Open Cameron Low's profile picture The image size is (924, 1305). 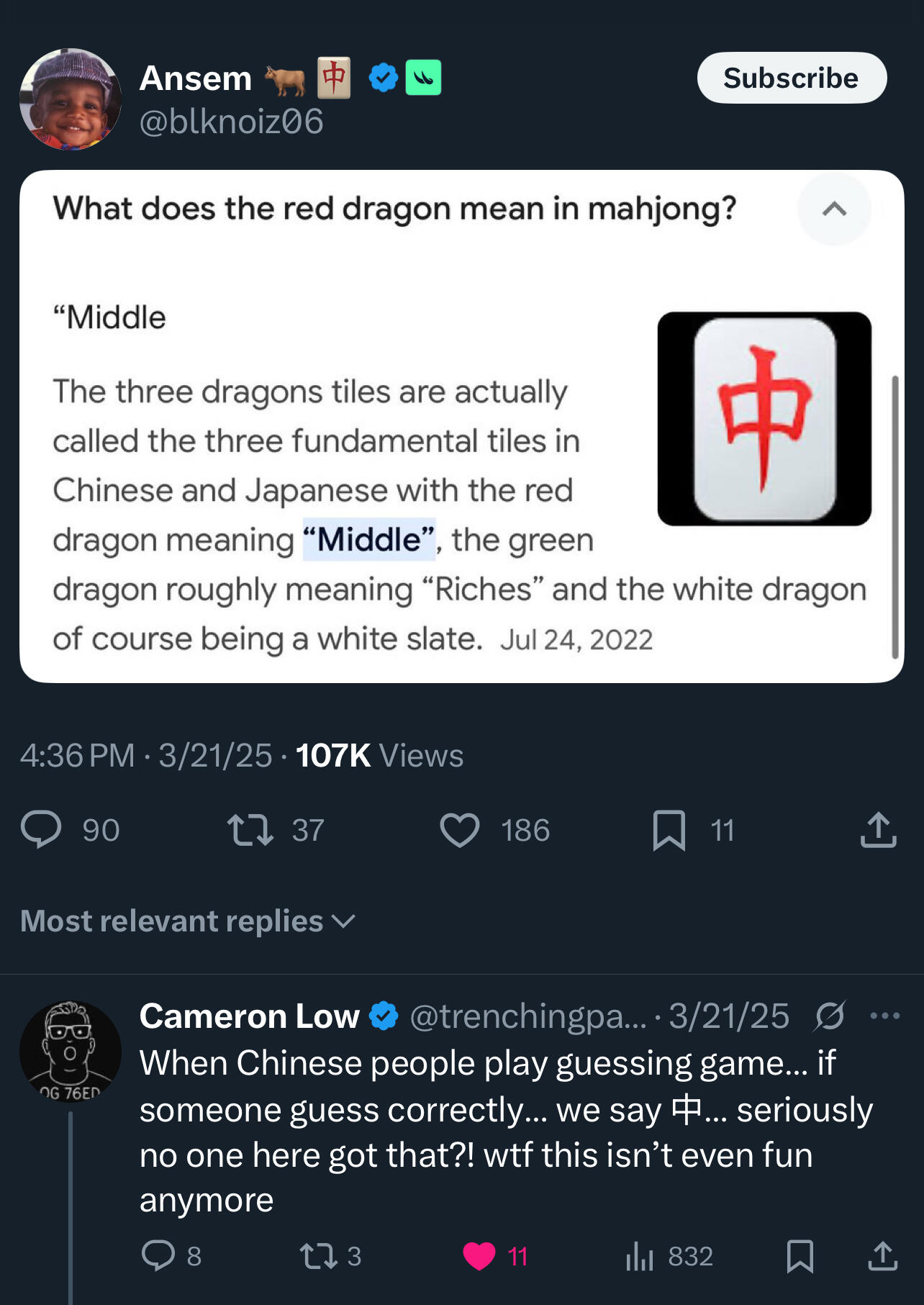[x=70, y=1051]
